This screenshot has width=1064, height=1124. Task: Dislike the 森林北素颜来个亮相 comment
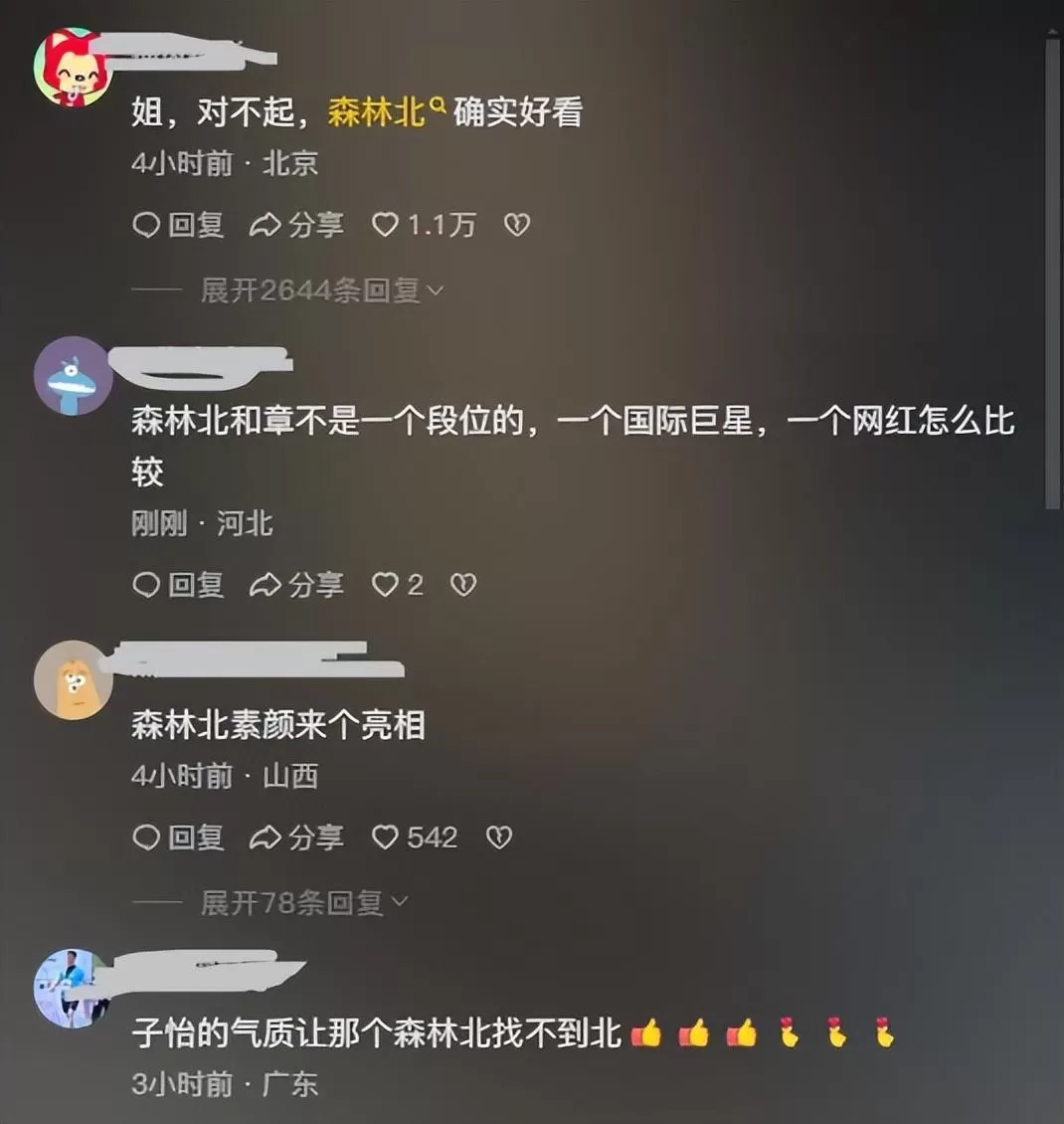pyautogui.click(x=498, y=838)
